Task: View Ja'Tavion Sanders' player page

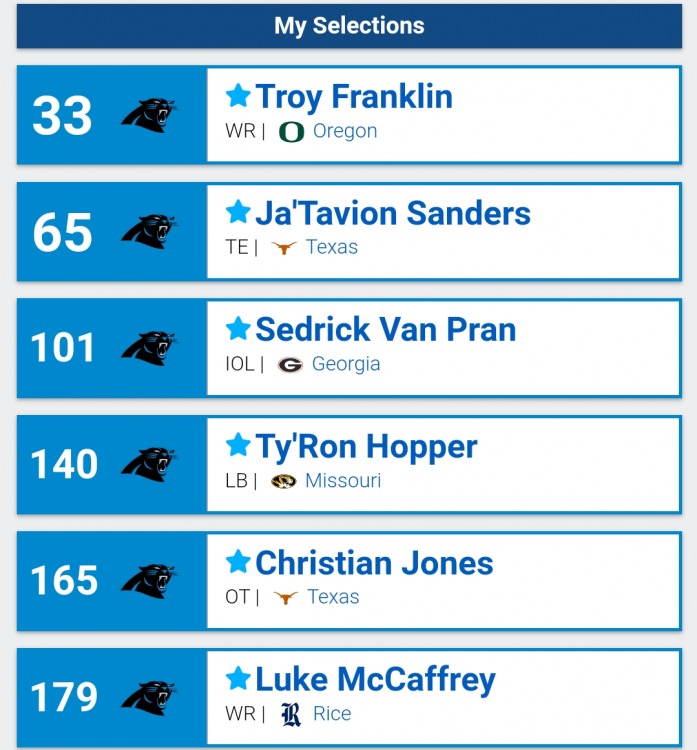Action: [x=392, y=213]
